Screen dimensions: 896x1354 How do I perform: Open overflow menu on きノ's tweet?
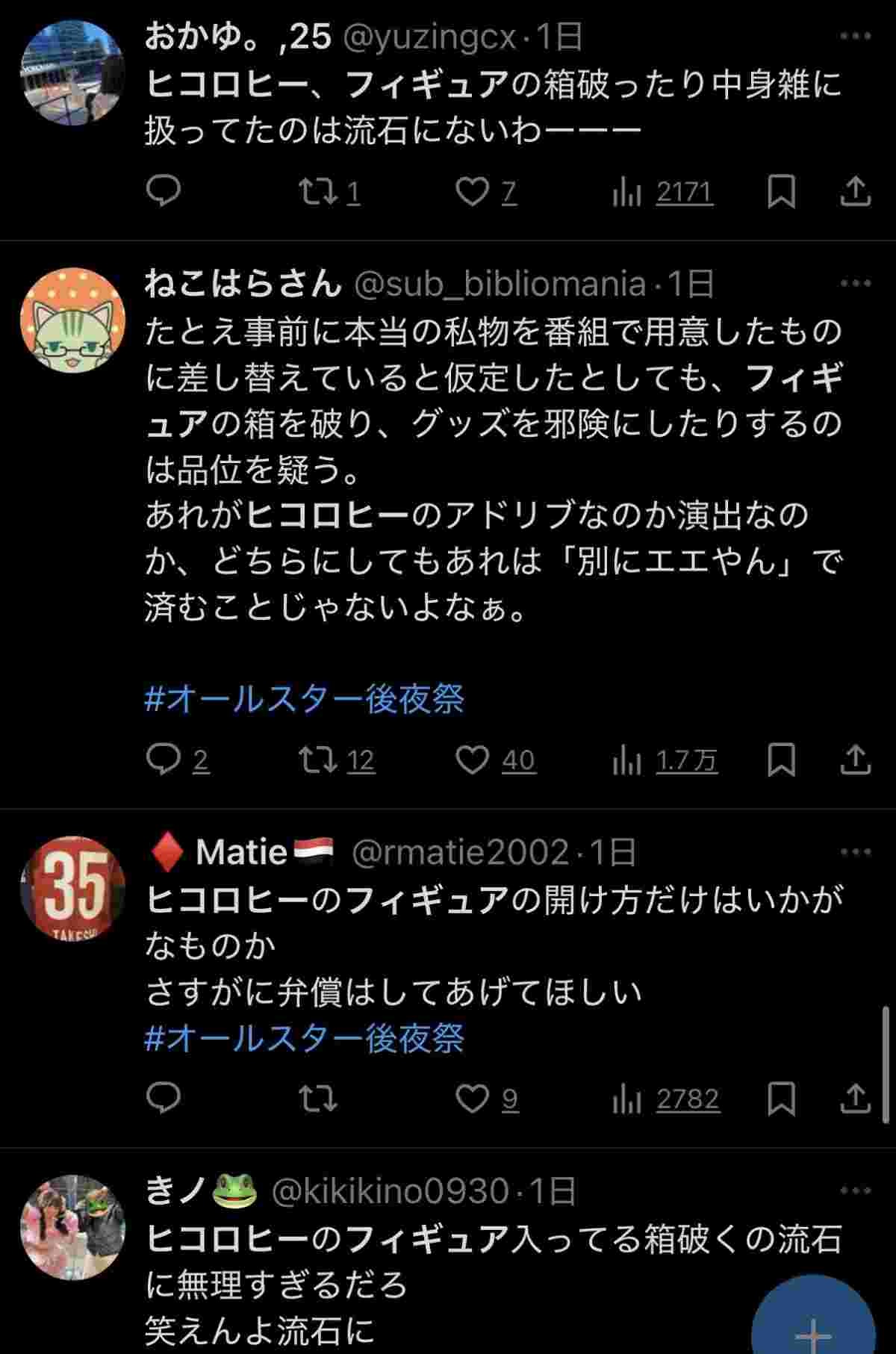point(855,1190)
